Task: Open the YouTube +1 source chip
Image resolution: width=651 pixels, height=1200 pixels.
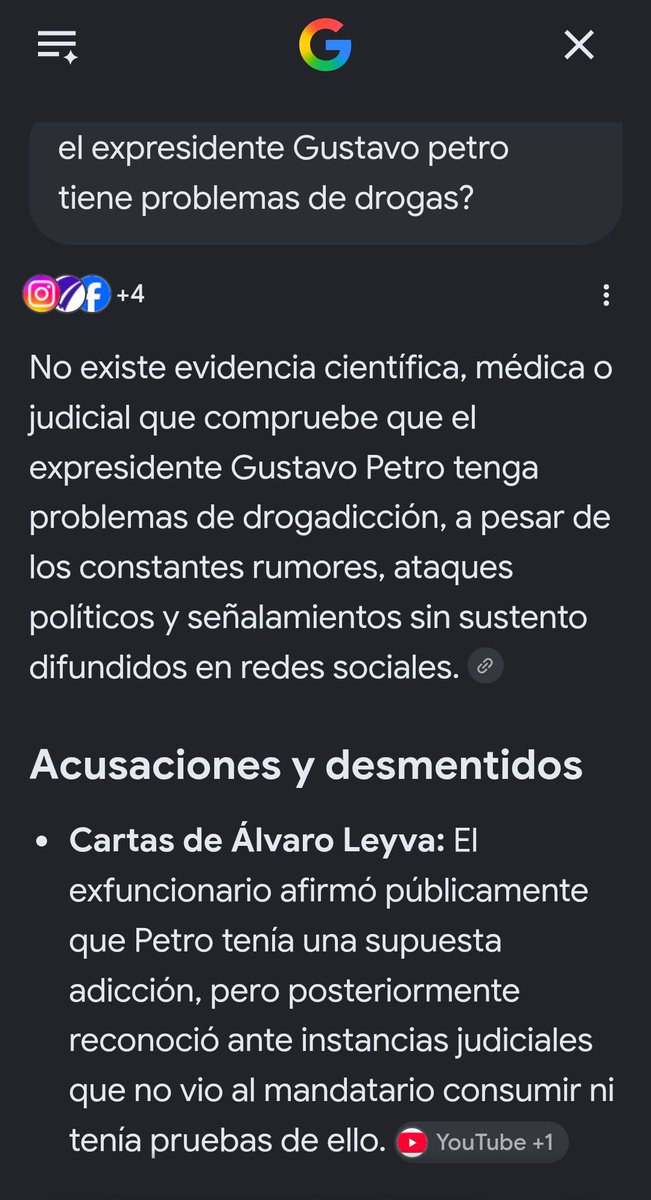Action: pos(482,1142)
